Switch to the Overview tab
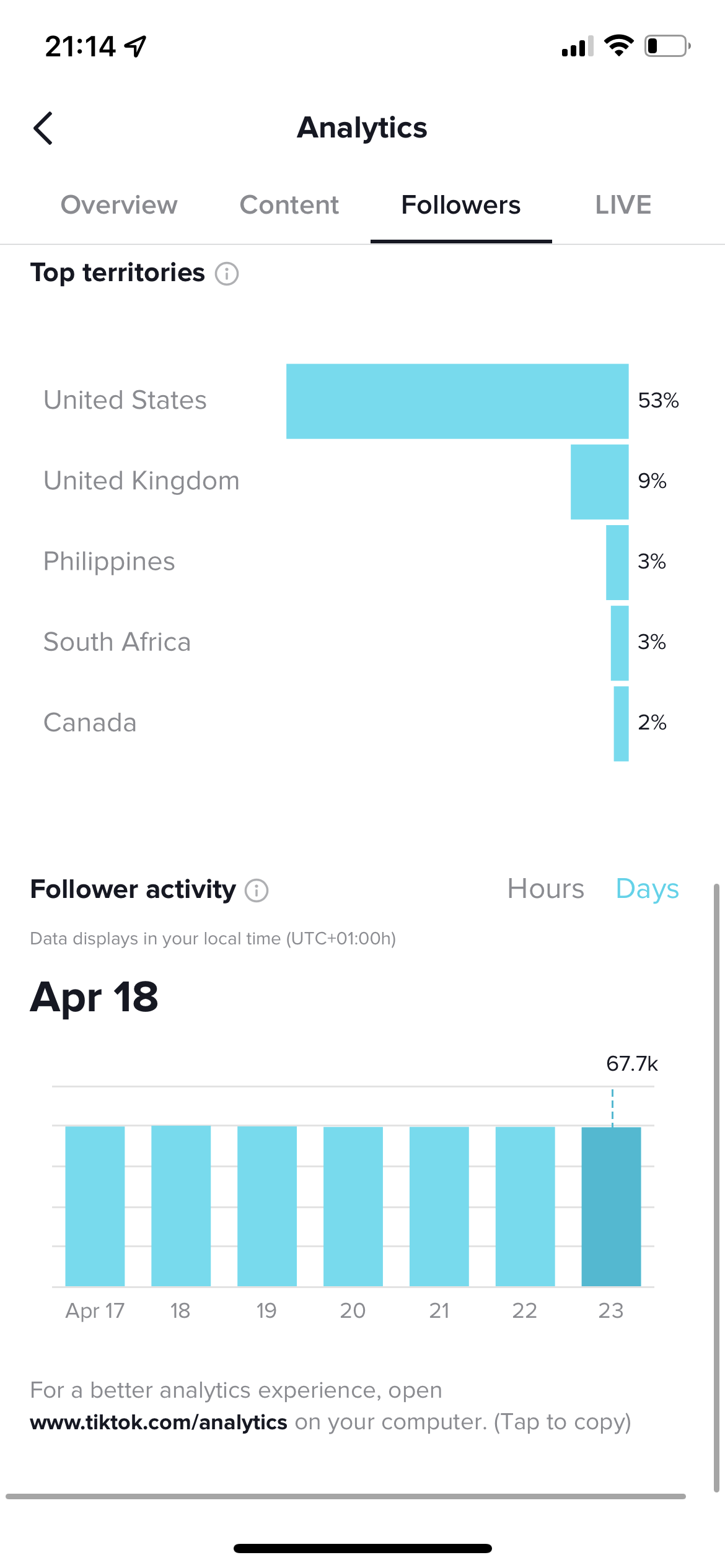This screenshot has height=1568, width=725. click(x=119, y=205)
